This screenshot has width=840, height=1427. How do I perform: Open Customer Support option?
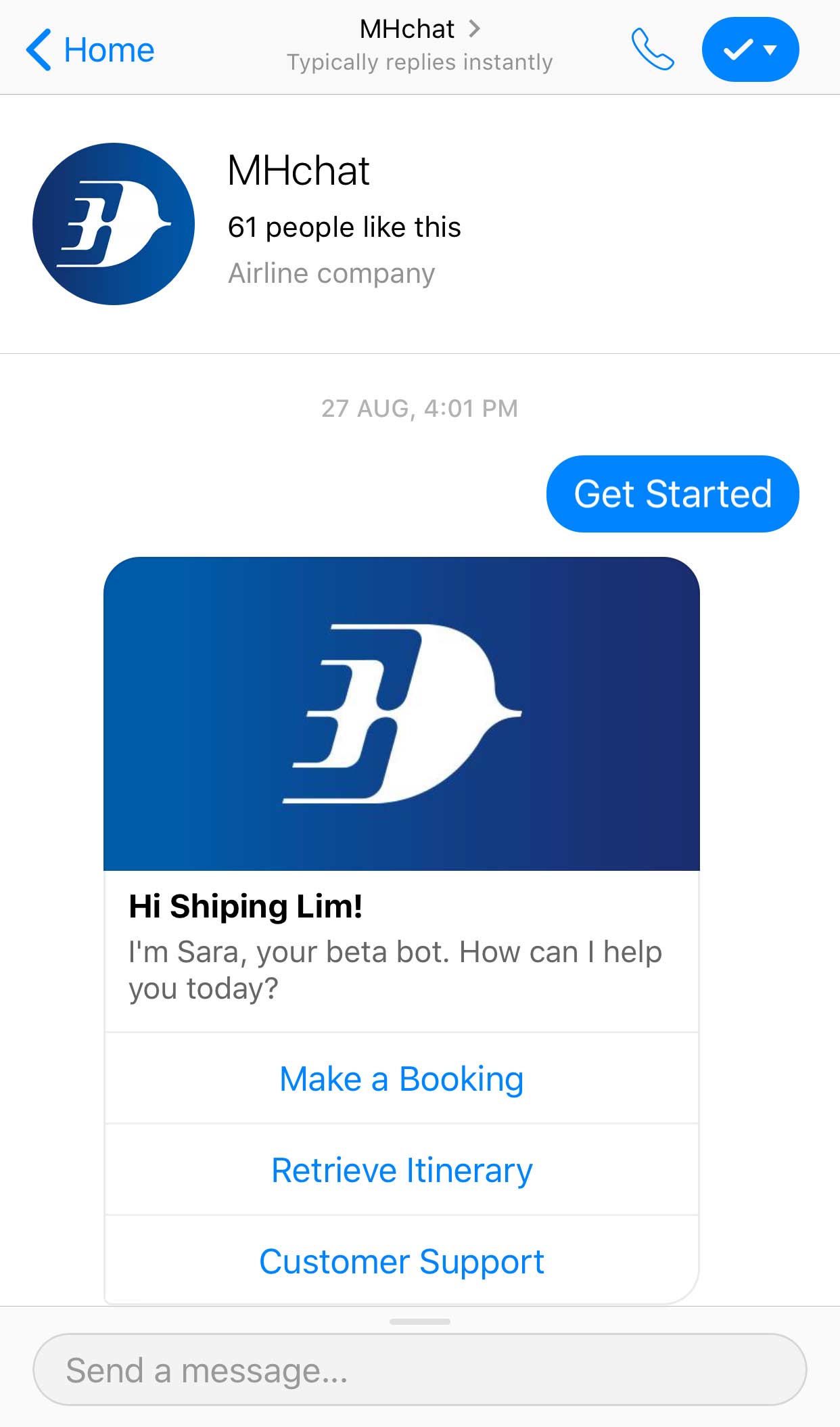(x=402, y=1261)
